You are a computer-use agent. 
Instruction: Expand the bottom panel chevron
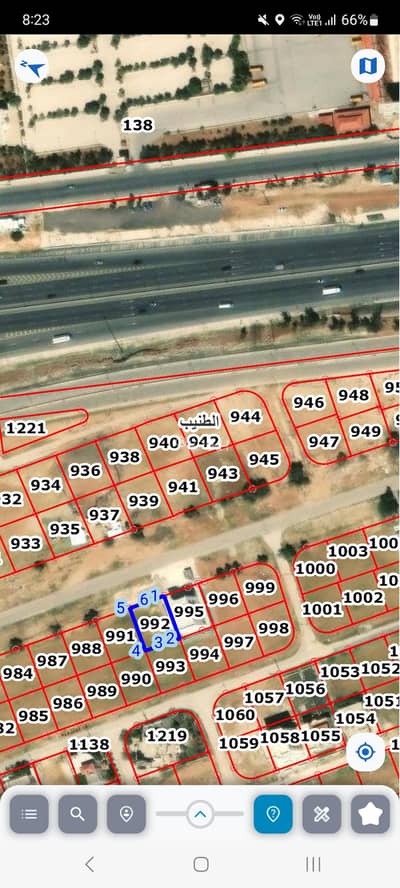pyautogui.click(x=200, y=814)
